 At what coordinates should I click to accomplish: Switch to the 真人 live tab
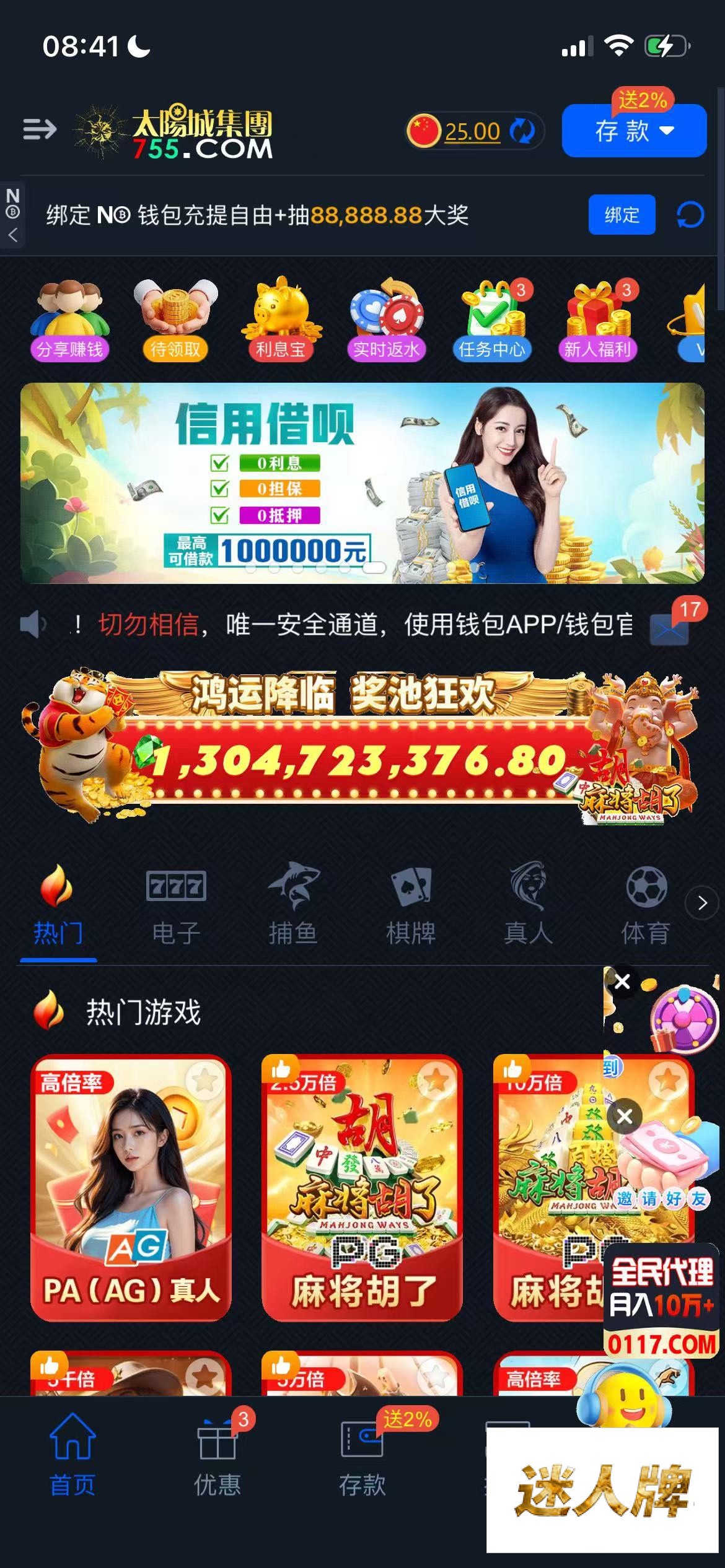pyautogui.click(x=528, y=905)
